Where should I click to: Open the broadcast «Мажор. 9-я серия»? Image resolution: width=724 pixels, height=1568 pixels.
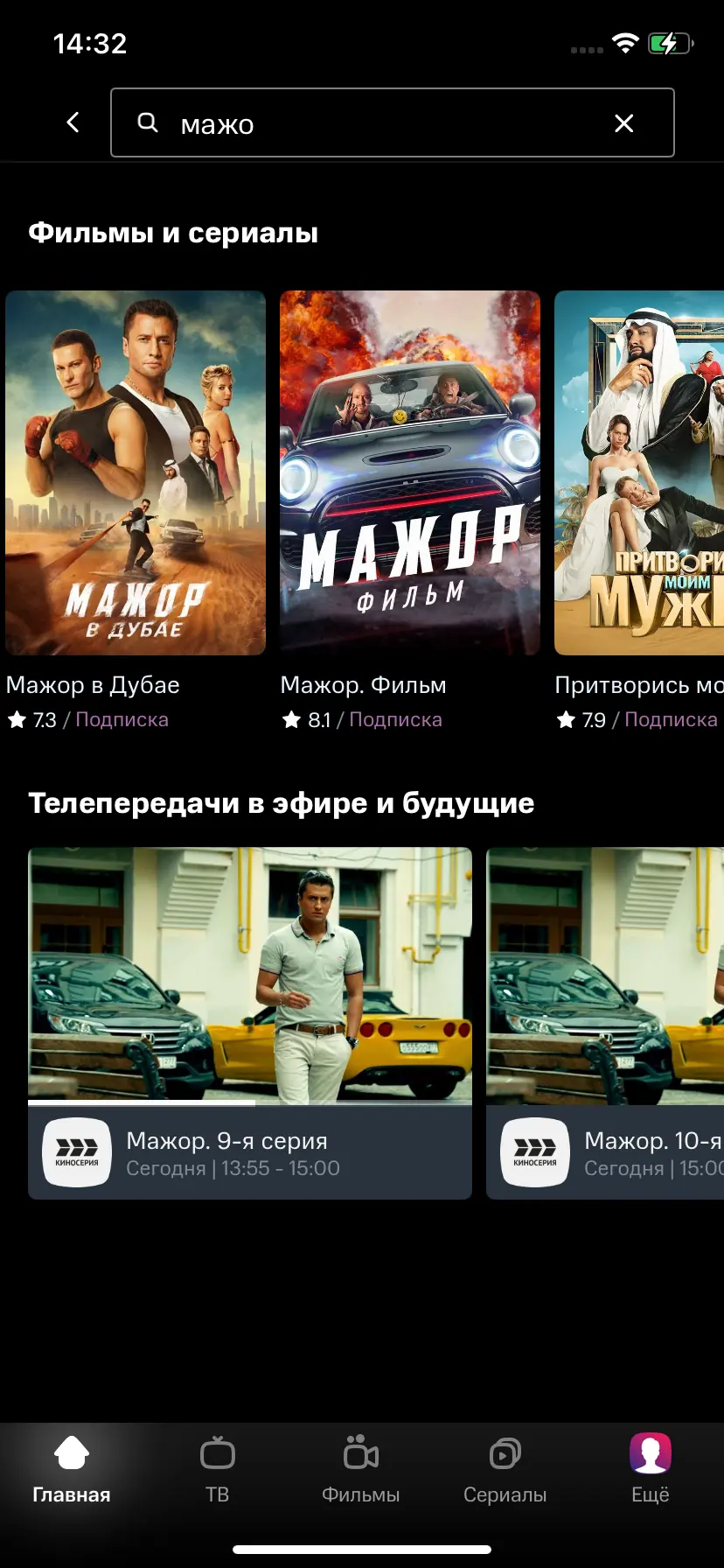[250, 1022]
